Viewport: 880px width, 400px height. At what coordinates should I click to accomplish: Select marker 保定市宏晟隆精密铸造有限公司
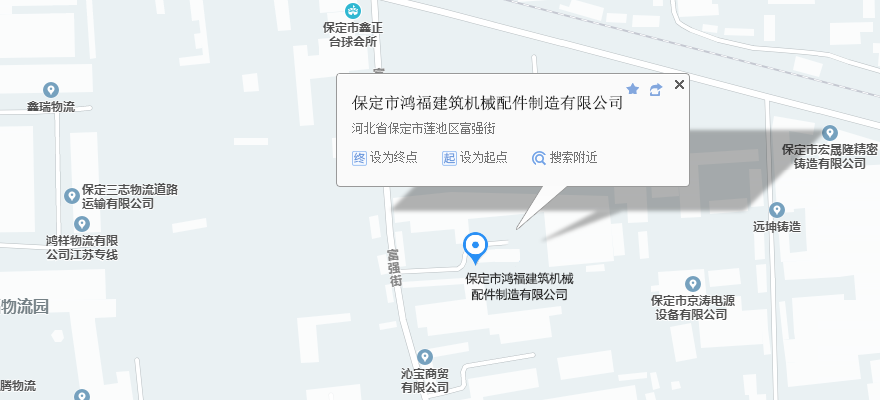(829, 133)
